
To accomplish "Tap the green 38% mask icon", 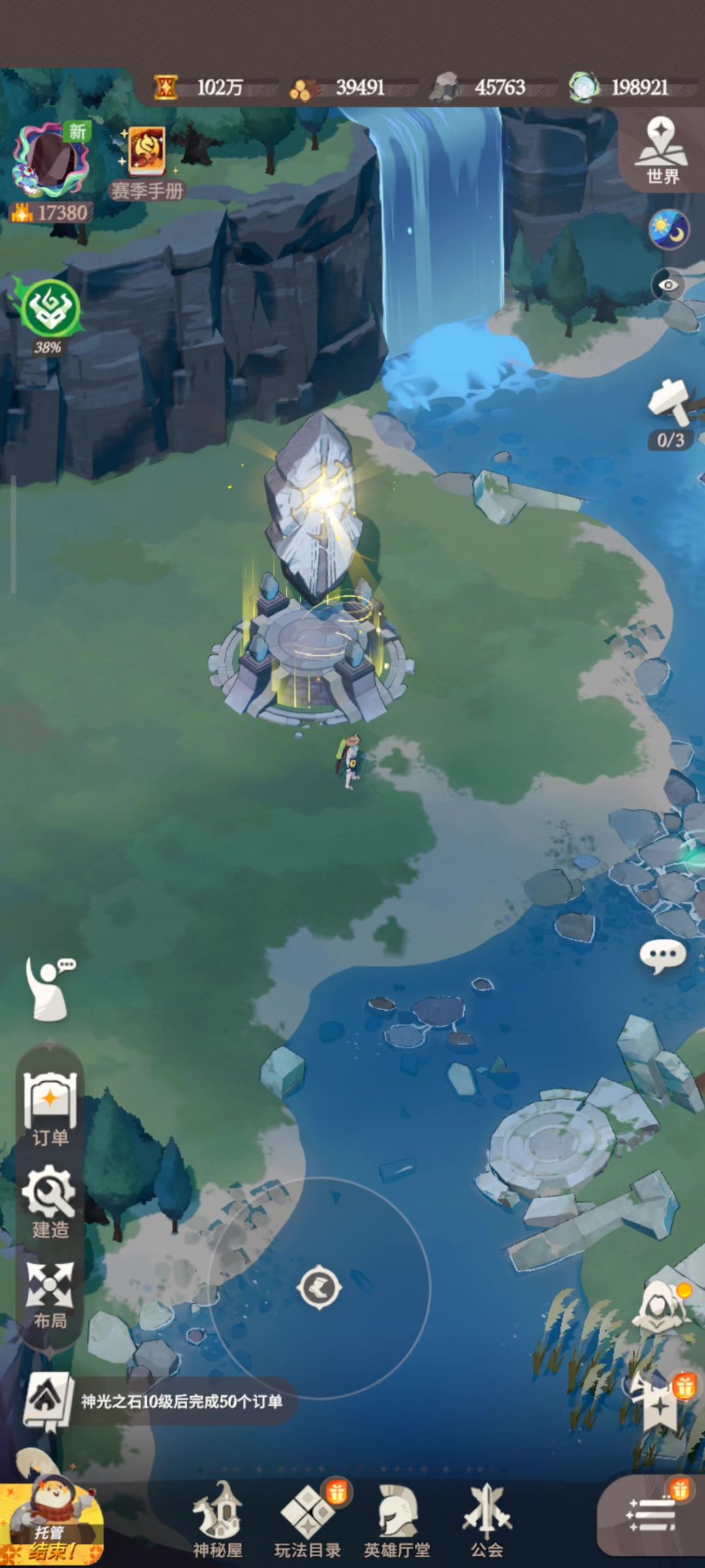I will point(50,309).
